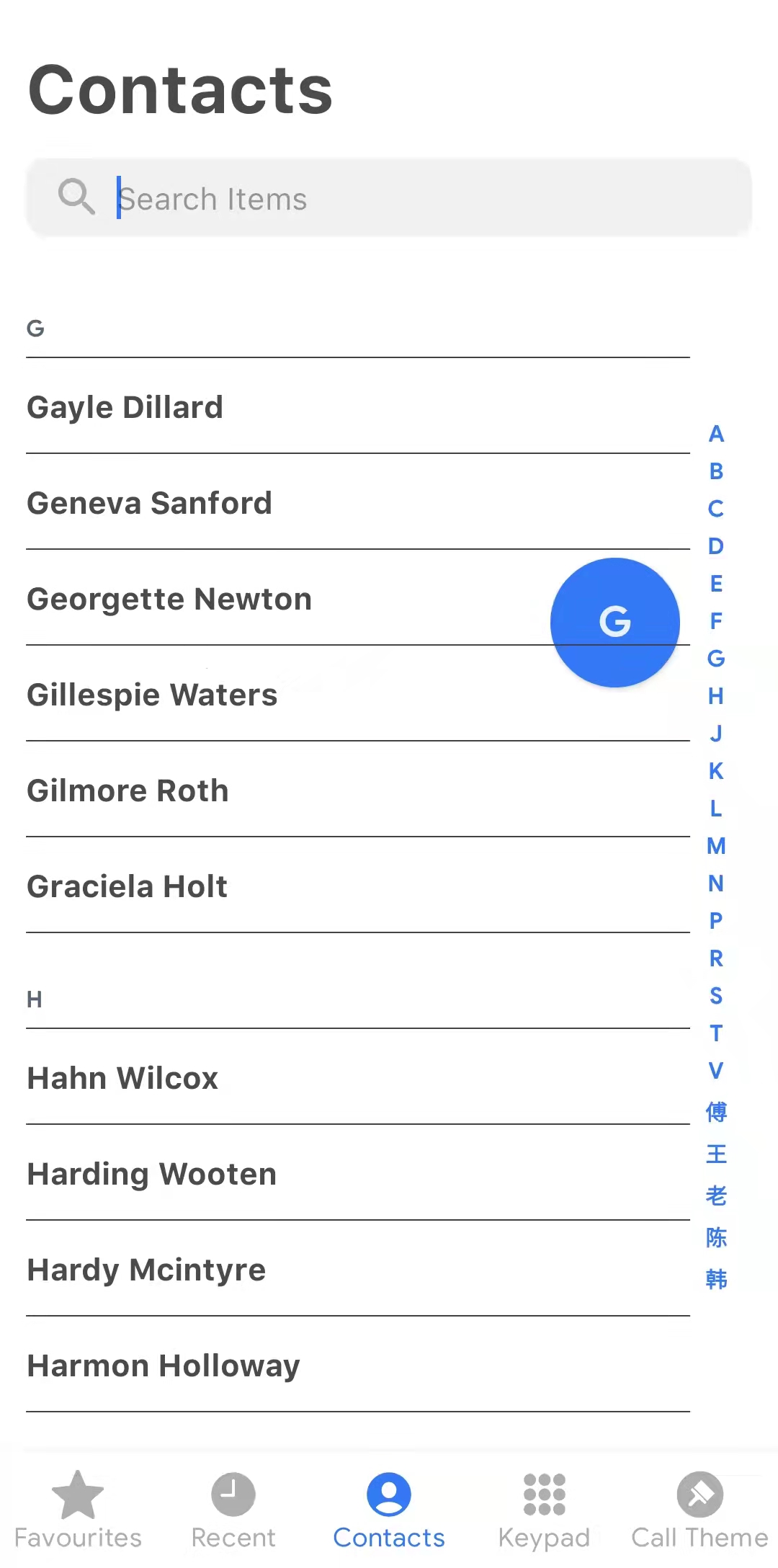
Task: Open Gayle Dillard's contact
Action: [x=358, y=406]
